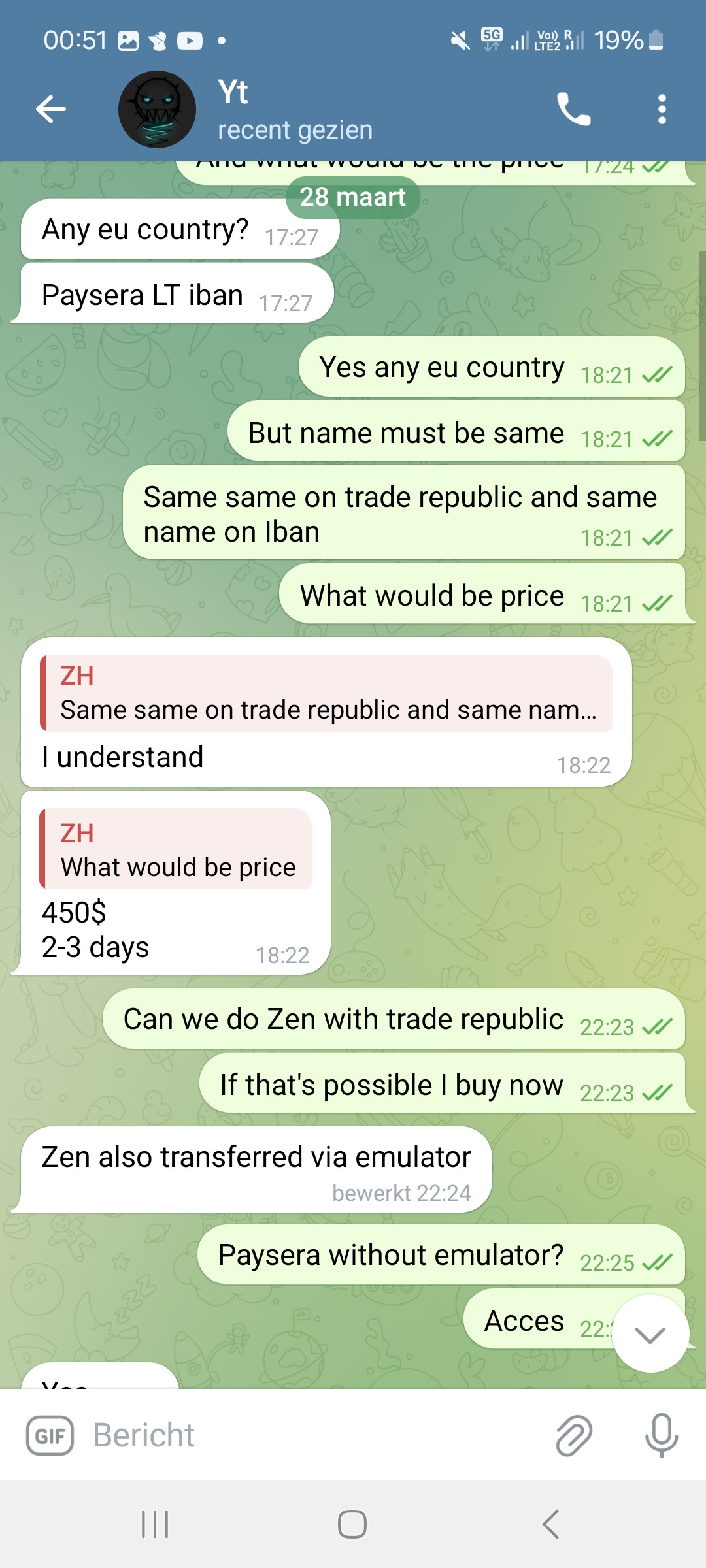
Task: Show recent apps
Action: pos(155,1524)
